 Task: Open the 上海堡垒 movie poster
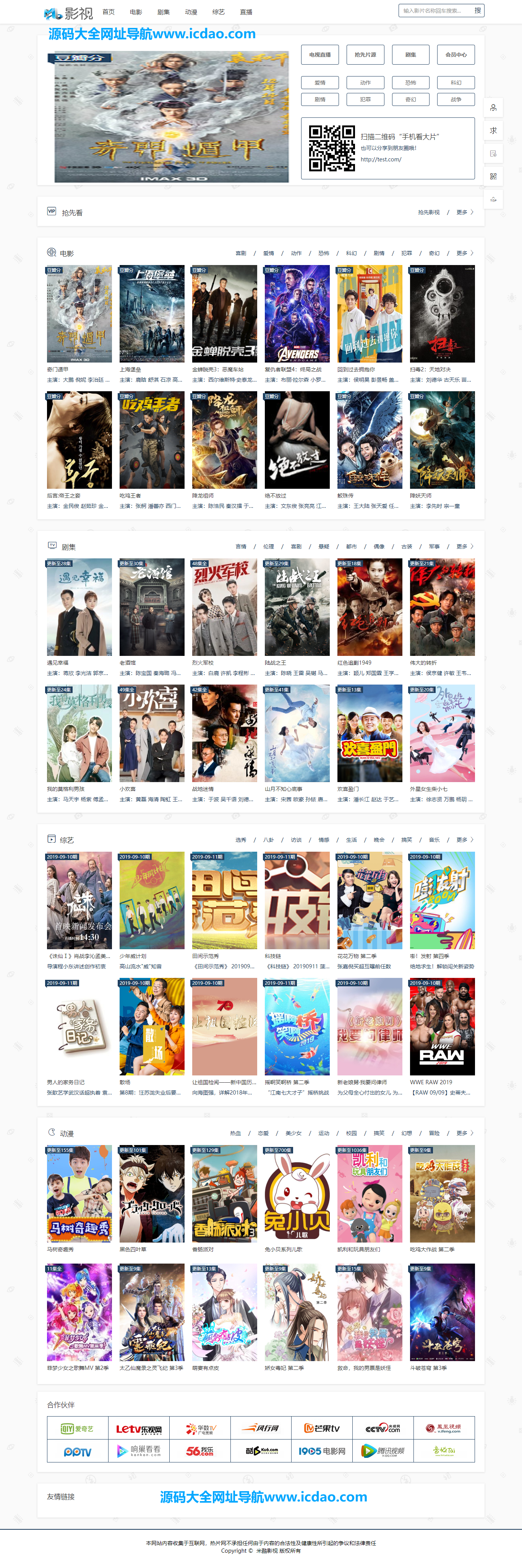point(151,314)
